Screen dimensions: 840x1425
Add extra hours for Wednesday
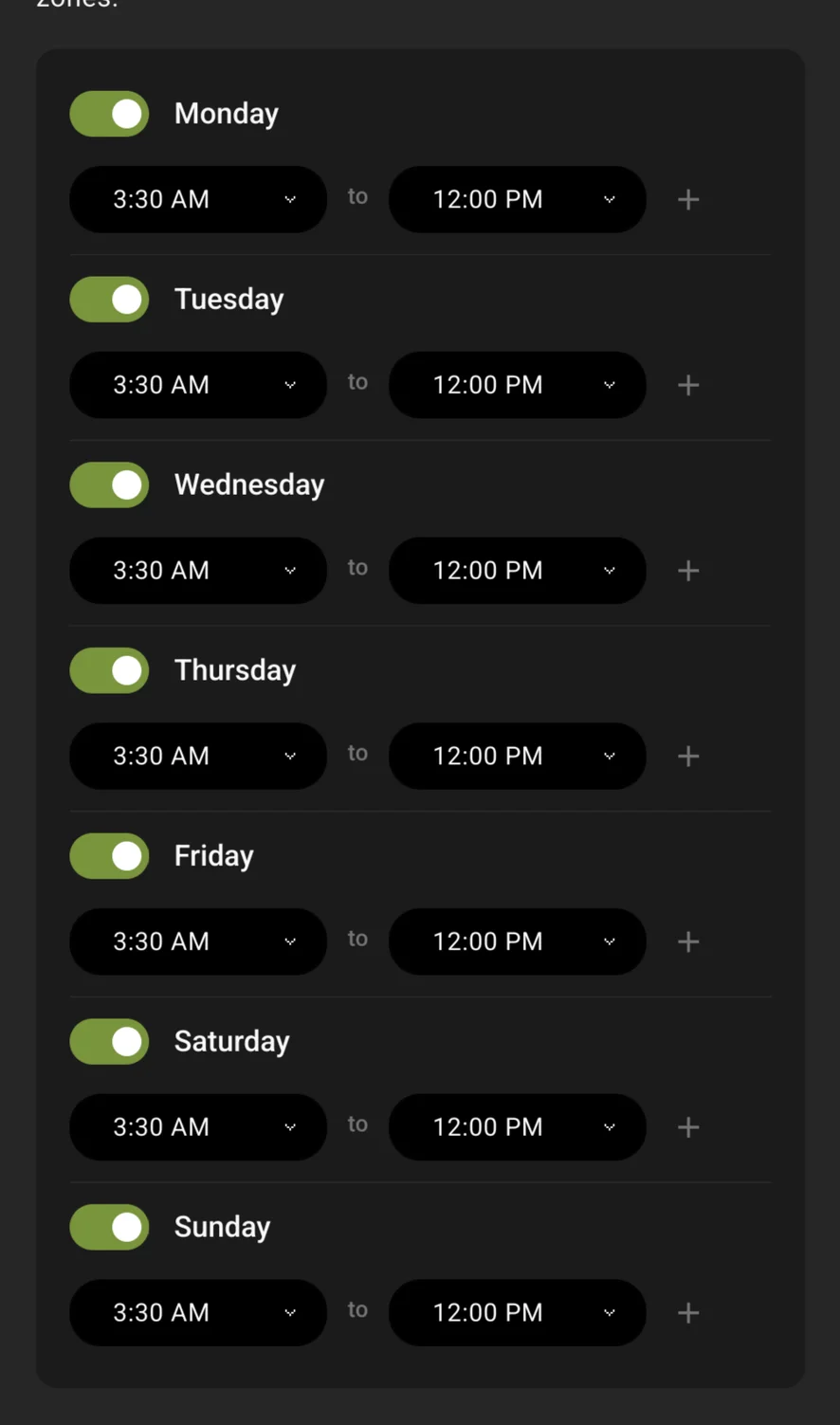click(x=688, y=571)
